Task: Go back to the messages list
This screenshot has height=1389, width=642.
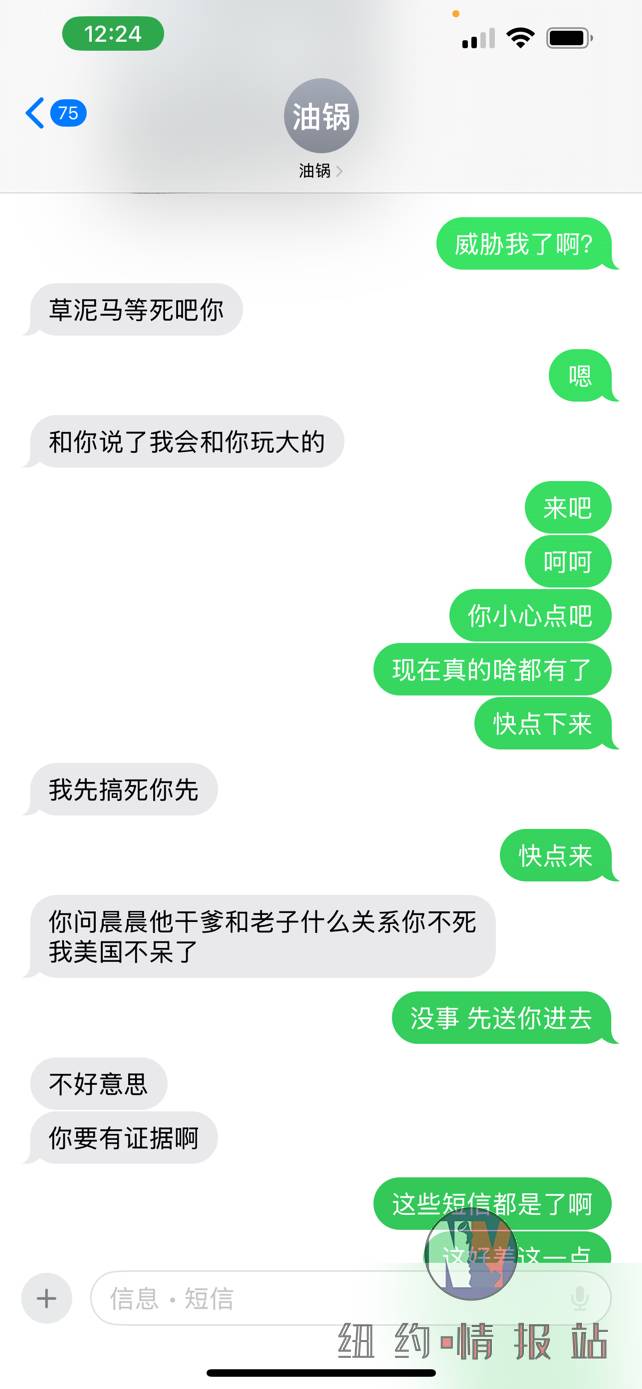Action: click(x=55, y=113)
